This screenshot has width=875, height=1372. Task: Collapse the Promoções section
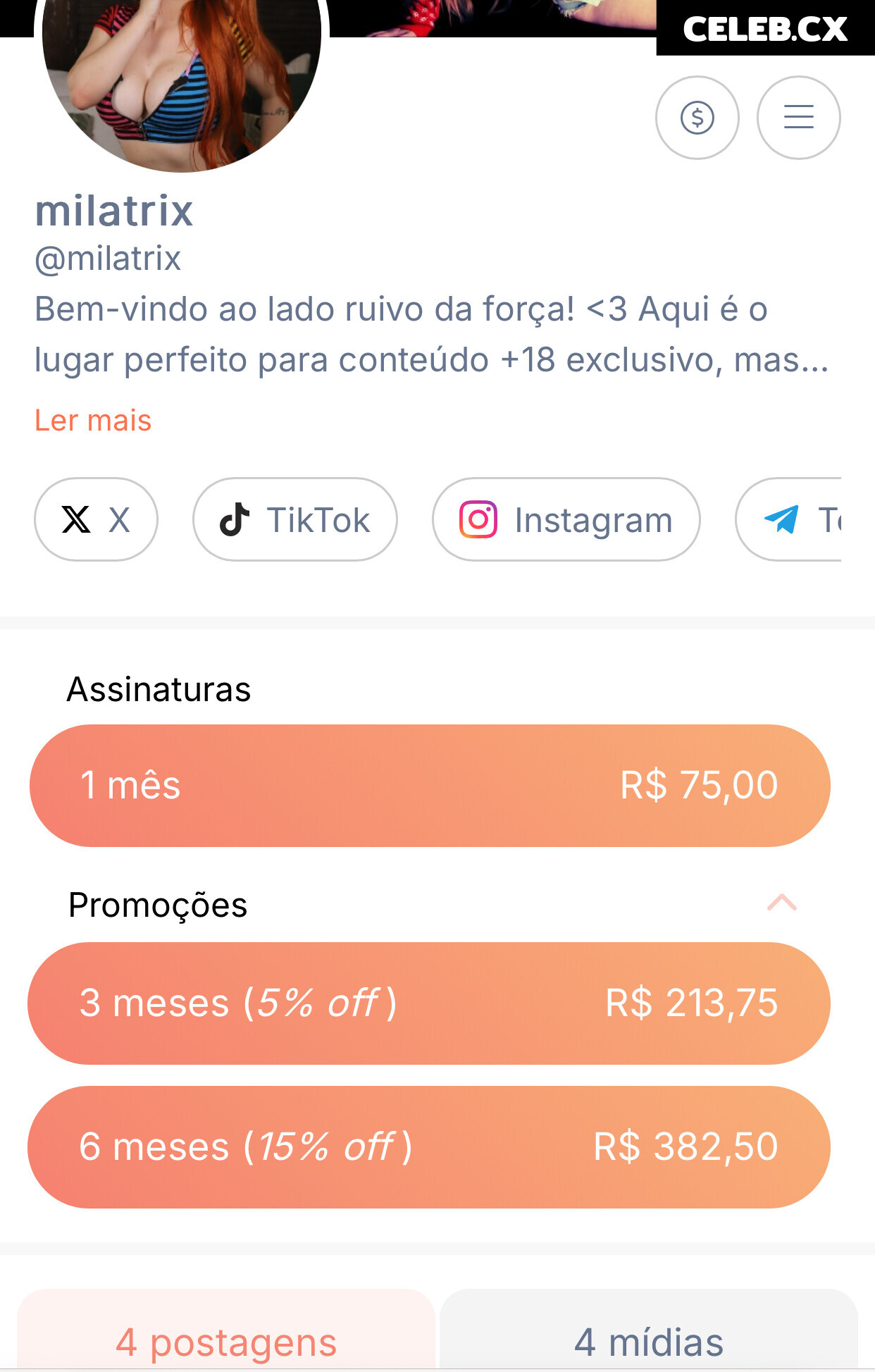(x=781, y=903)
